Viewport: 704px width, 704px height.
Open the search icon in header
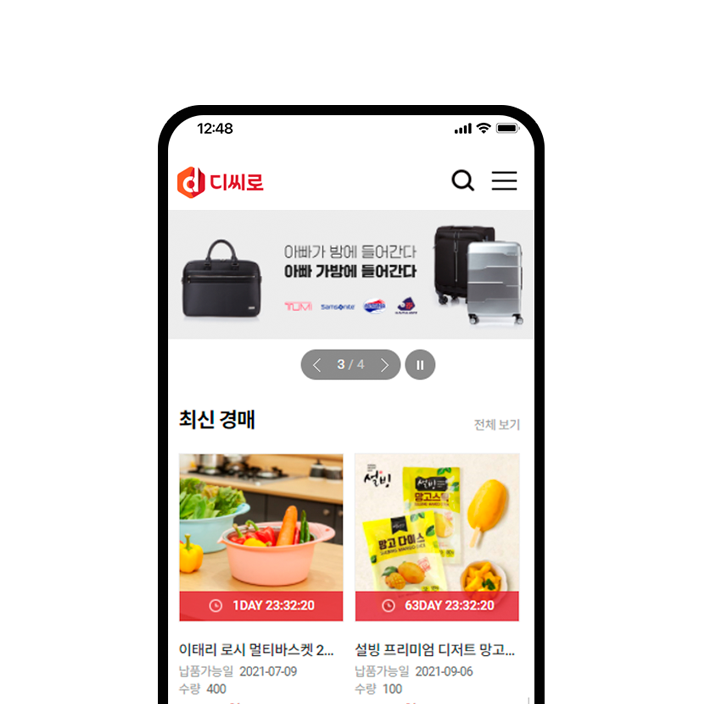point(462,181)
